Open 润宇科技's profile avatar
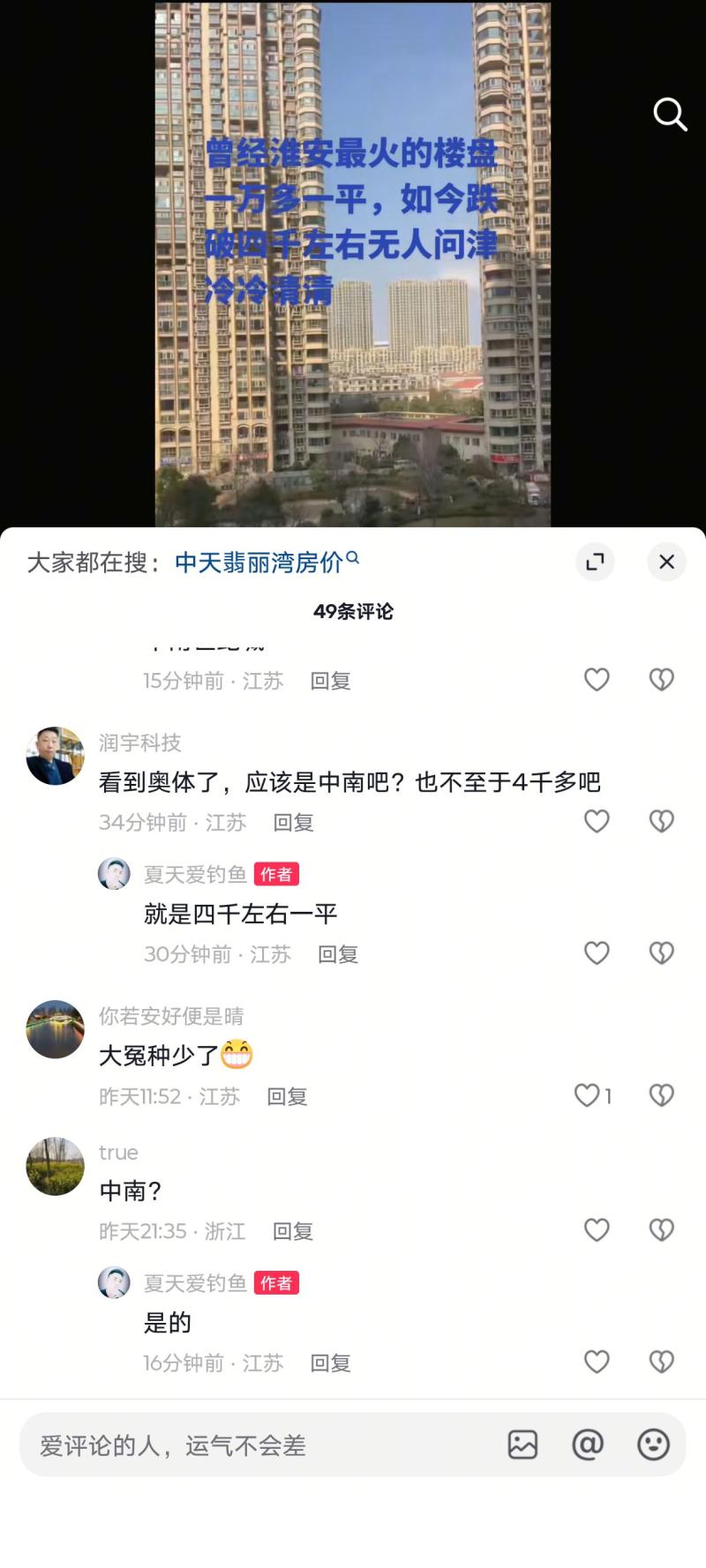This screenshot has width=706, height=1568. point(55,756)
